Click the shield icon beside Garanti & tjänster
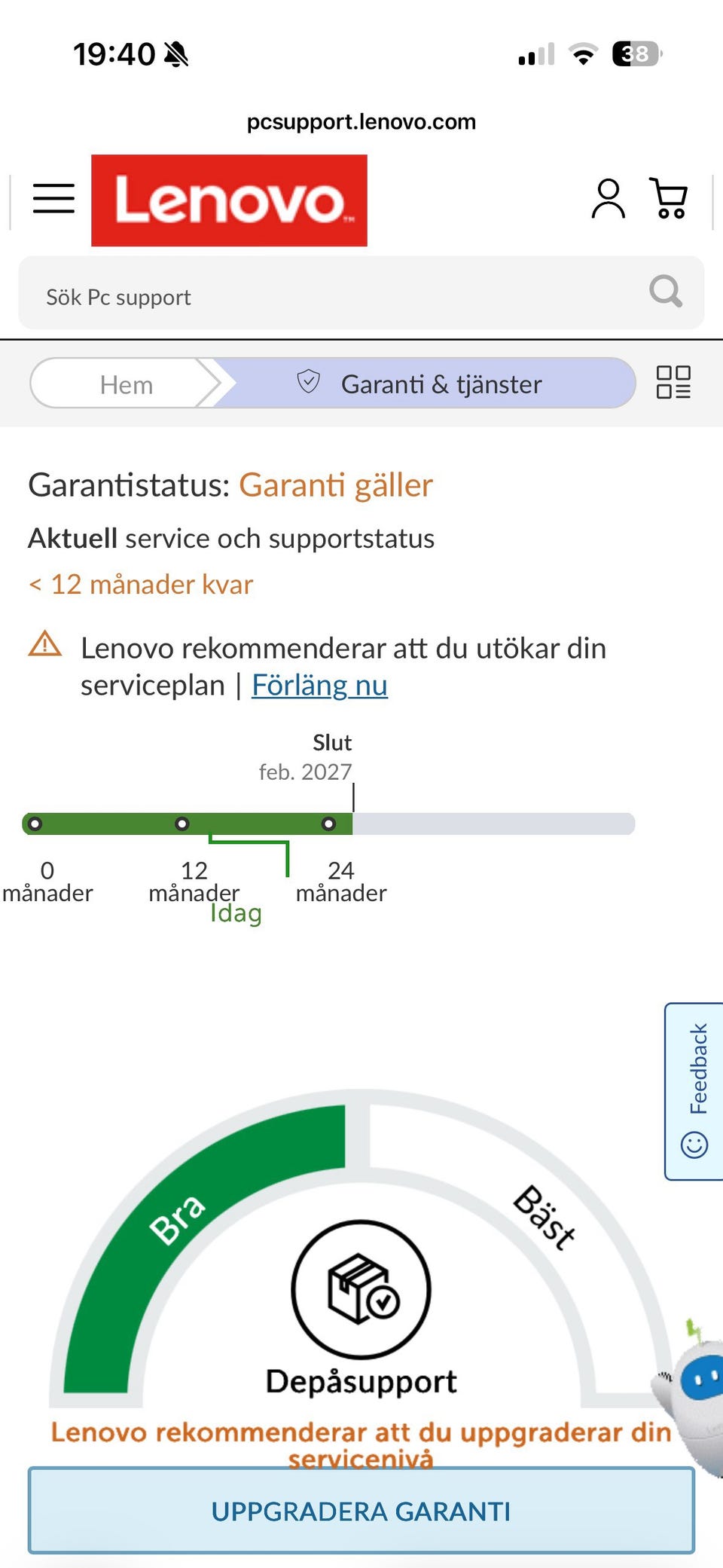This screenshot has height=1568, width=723. 310,383
